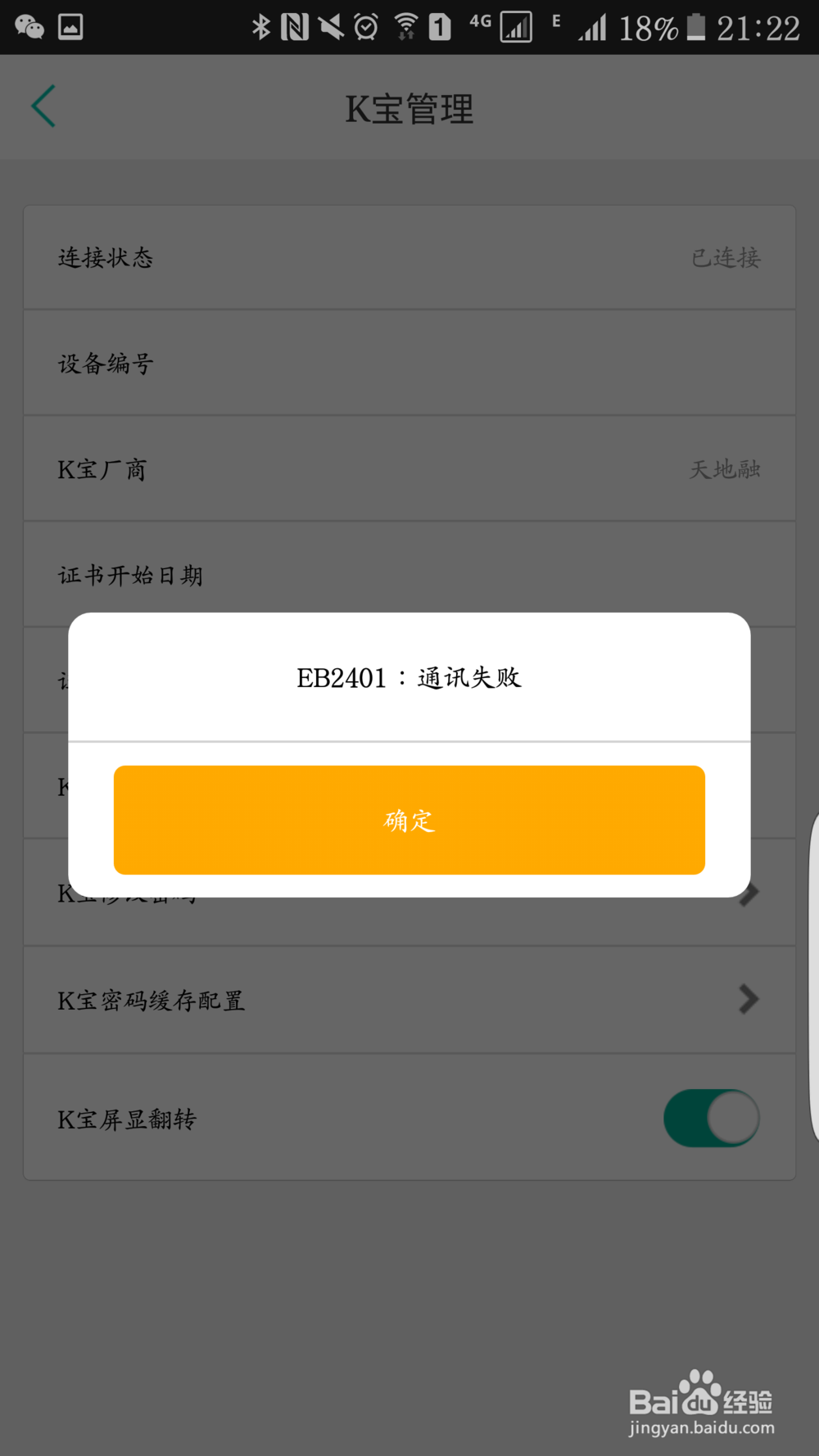Tap the green toggle at the bottom row
The image size is (819, 1456).
[x=709, y=1118]
